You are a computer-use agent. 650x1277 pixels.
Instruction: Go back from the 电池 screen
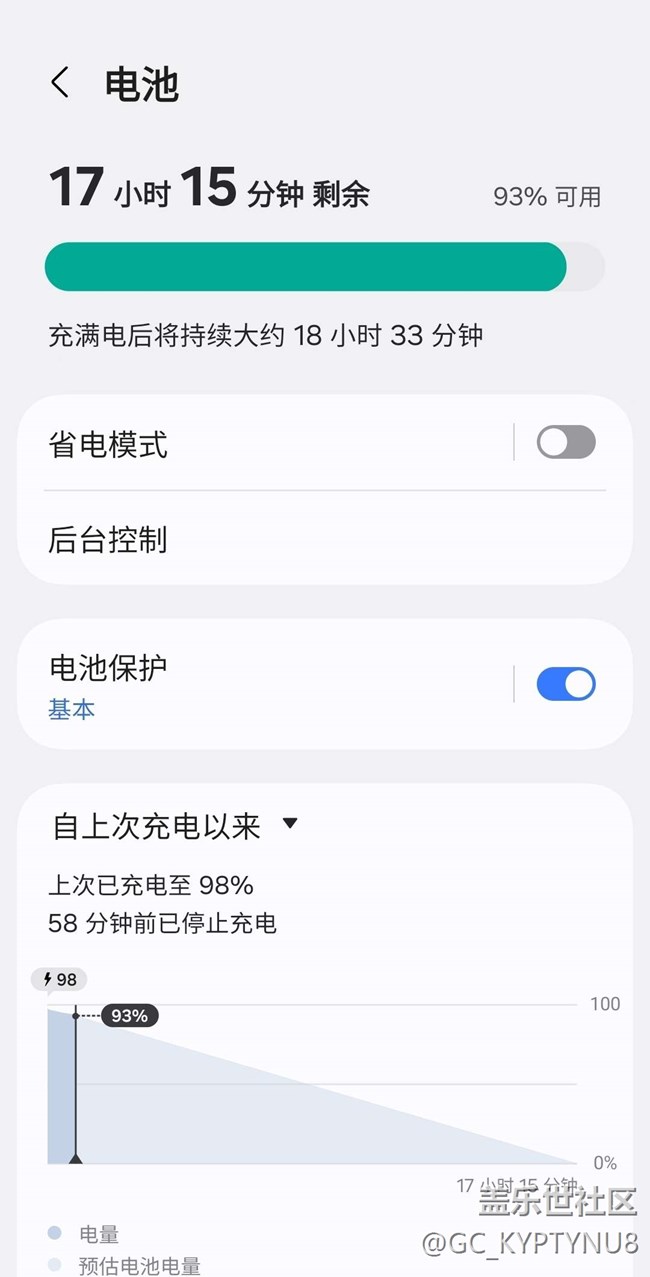(60, 83)
